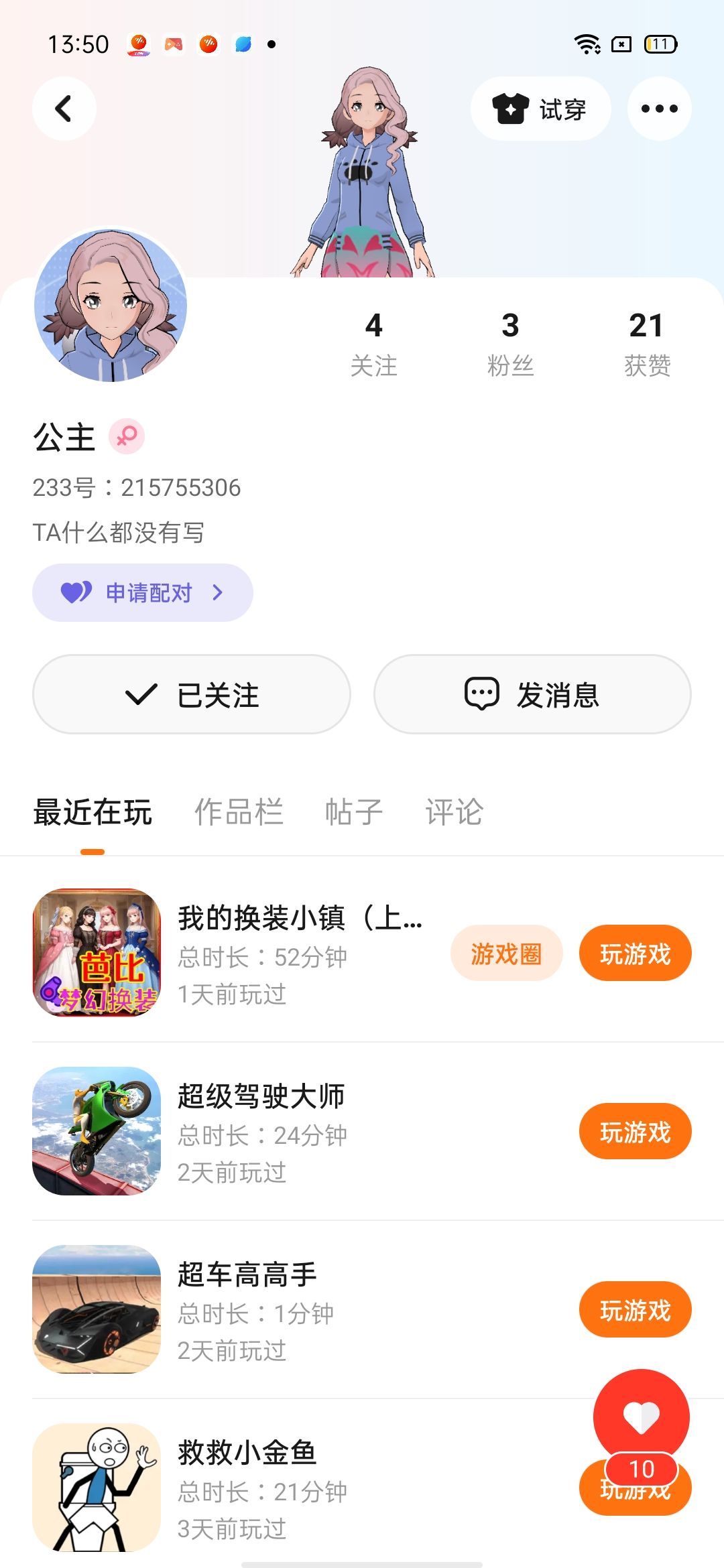This screenshot has width=724, height=1568.
Task: Play 超级驾驶大师 with 玩游戏
Action: (635, 1131)
